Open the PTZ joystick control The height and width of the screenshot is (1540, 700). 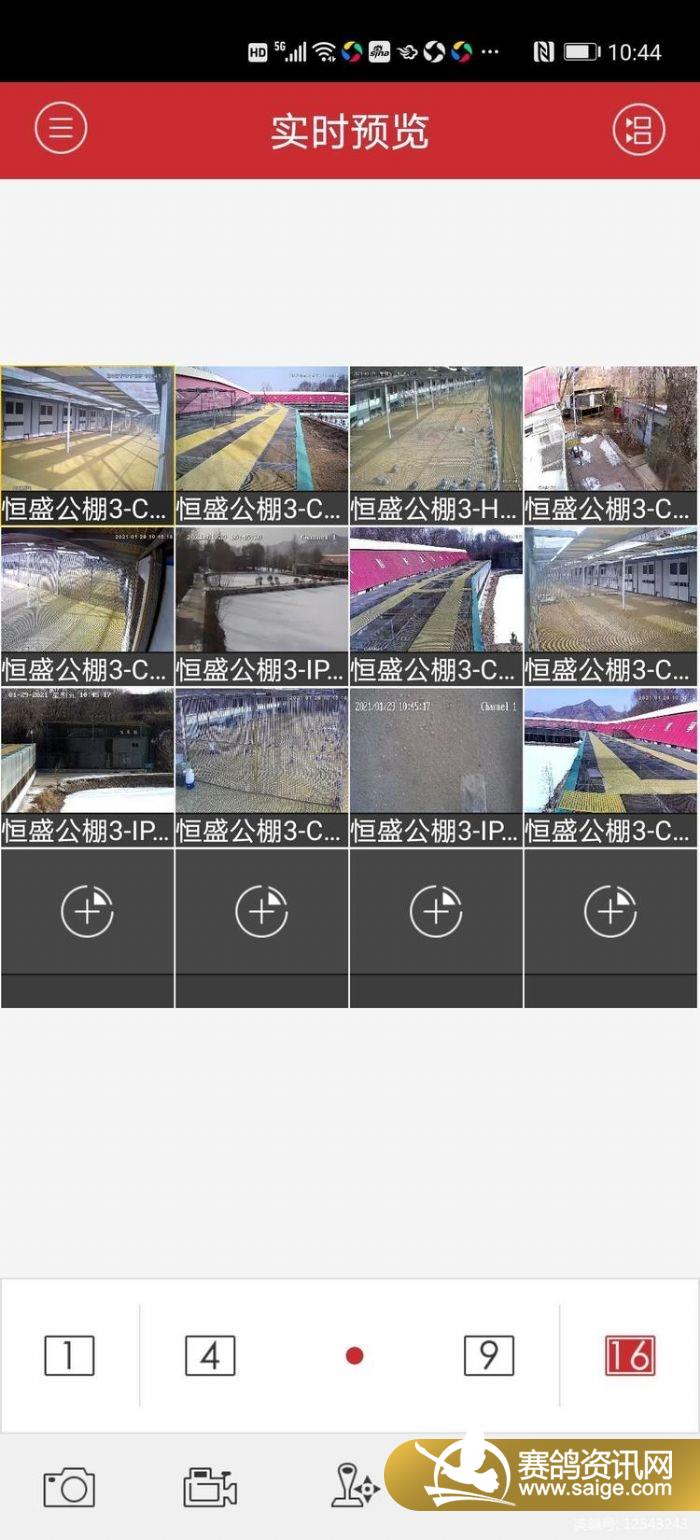[355, 1485]
